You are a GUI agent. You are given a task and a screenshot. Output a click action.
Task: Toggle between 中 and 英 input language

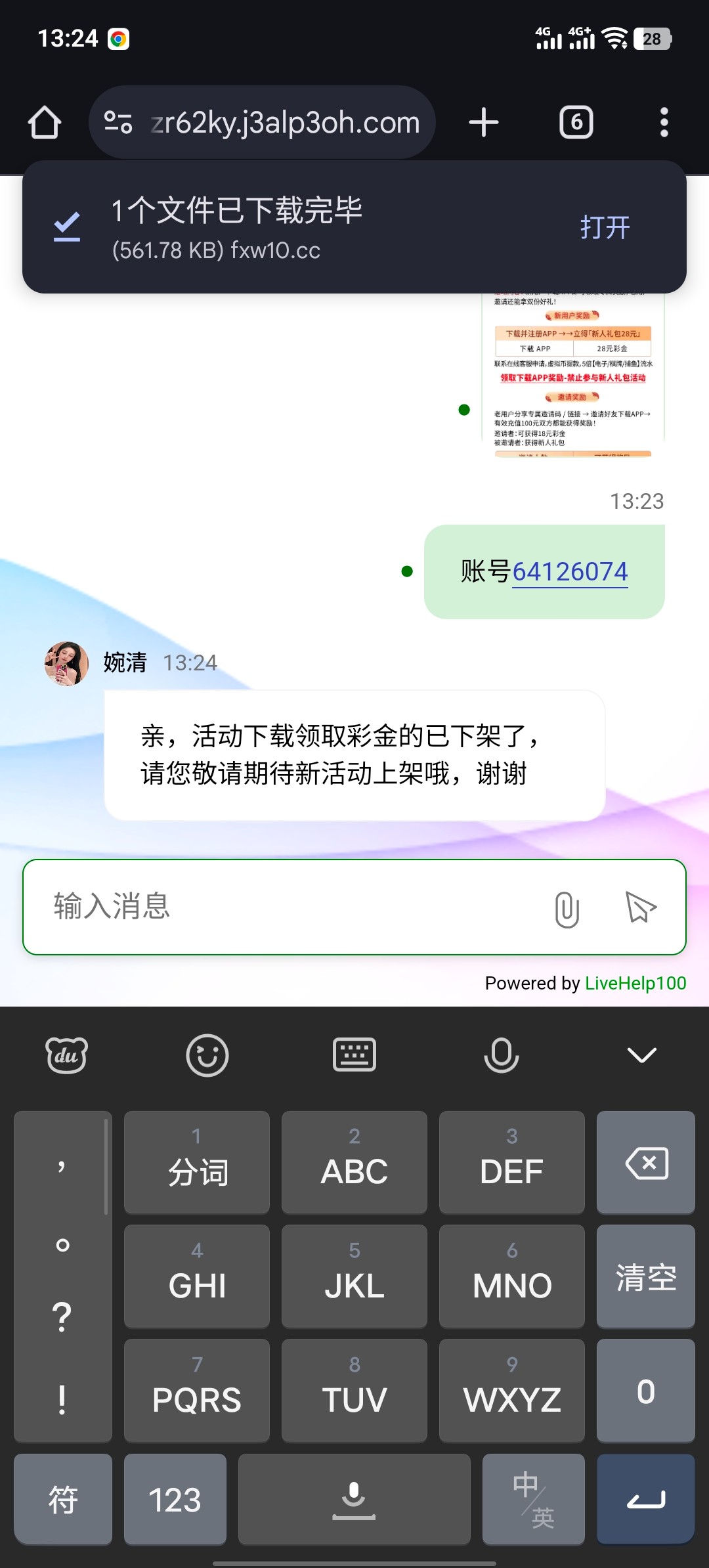533,1500
